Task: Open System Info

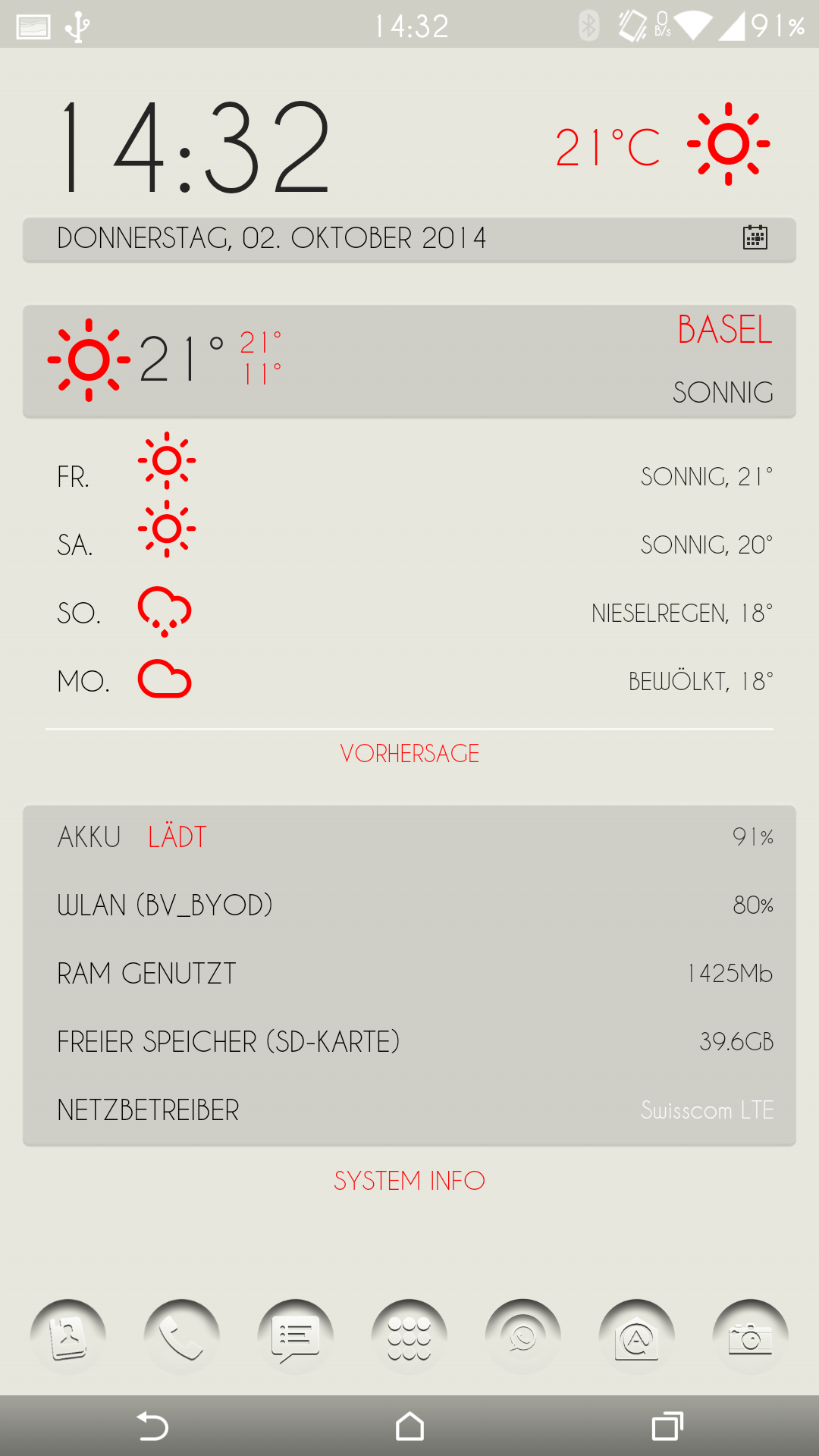Action: (x=409, y=1181)
